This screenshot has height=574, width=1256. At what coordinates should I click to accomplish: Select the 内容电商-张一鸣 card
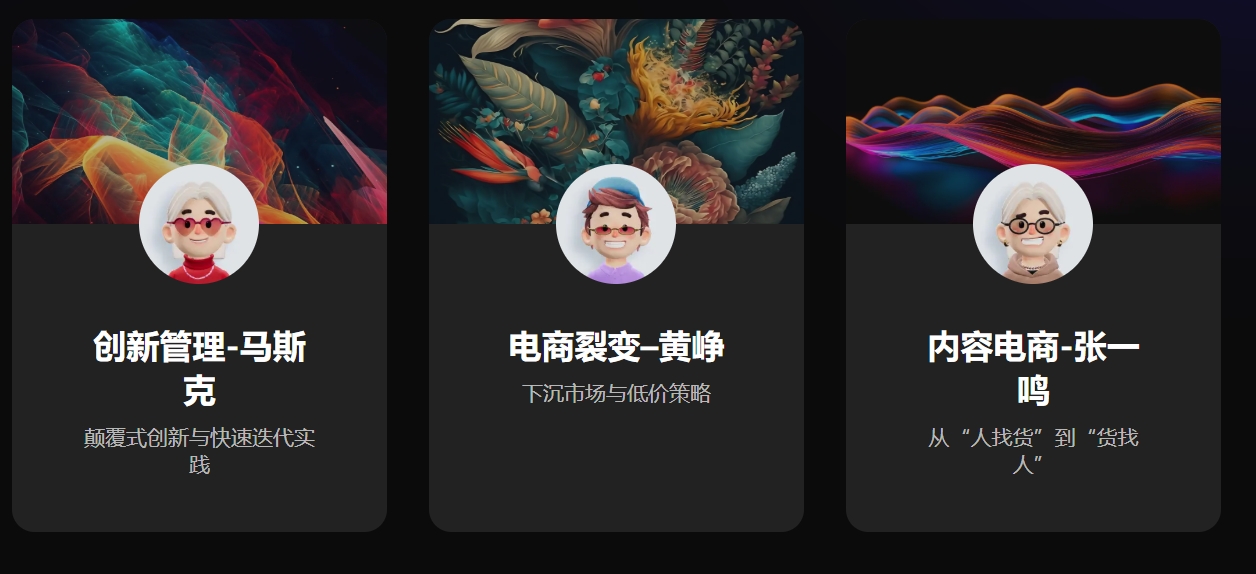pos(1033,367)
